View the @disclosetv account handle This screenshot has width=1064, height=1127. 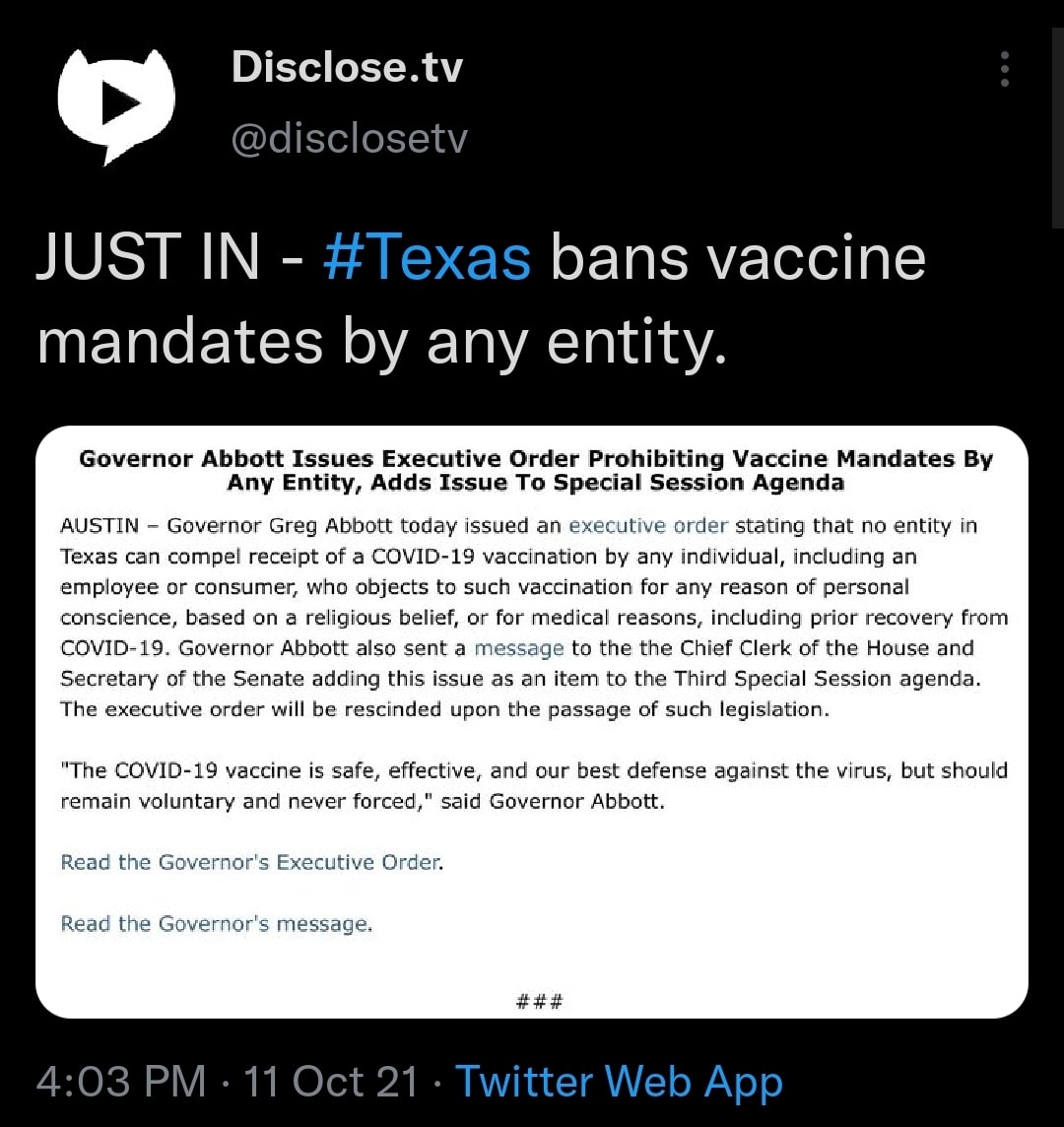pyautogui.click(x=349, y=139)
